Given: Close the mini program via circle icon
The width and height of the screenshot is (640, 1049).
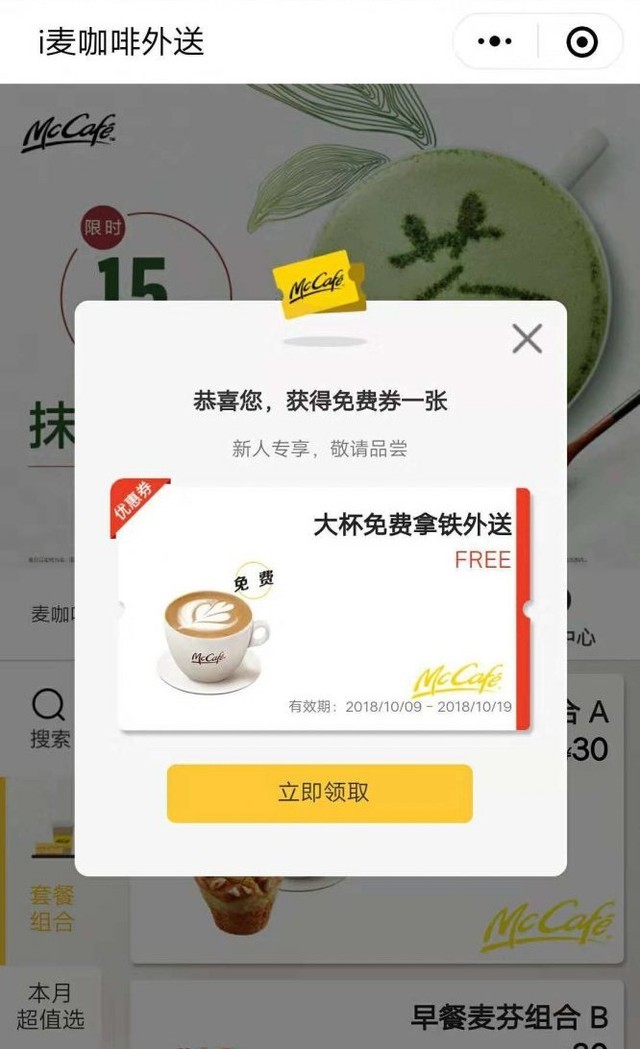Looking at the screenshot, I should click(582, 42).
